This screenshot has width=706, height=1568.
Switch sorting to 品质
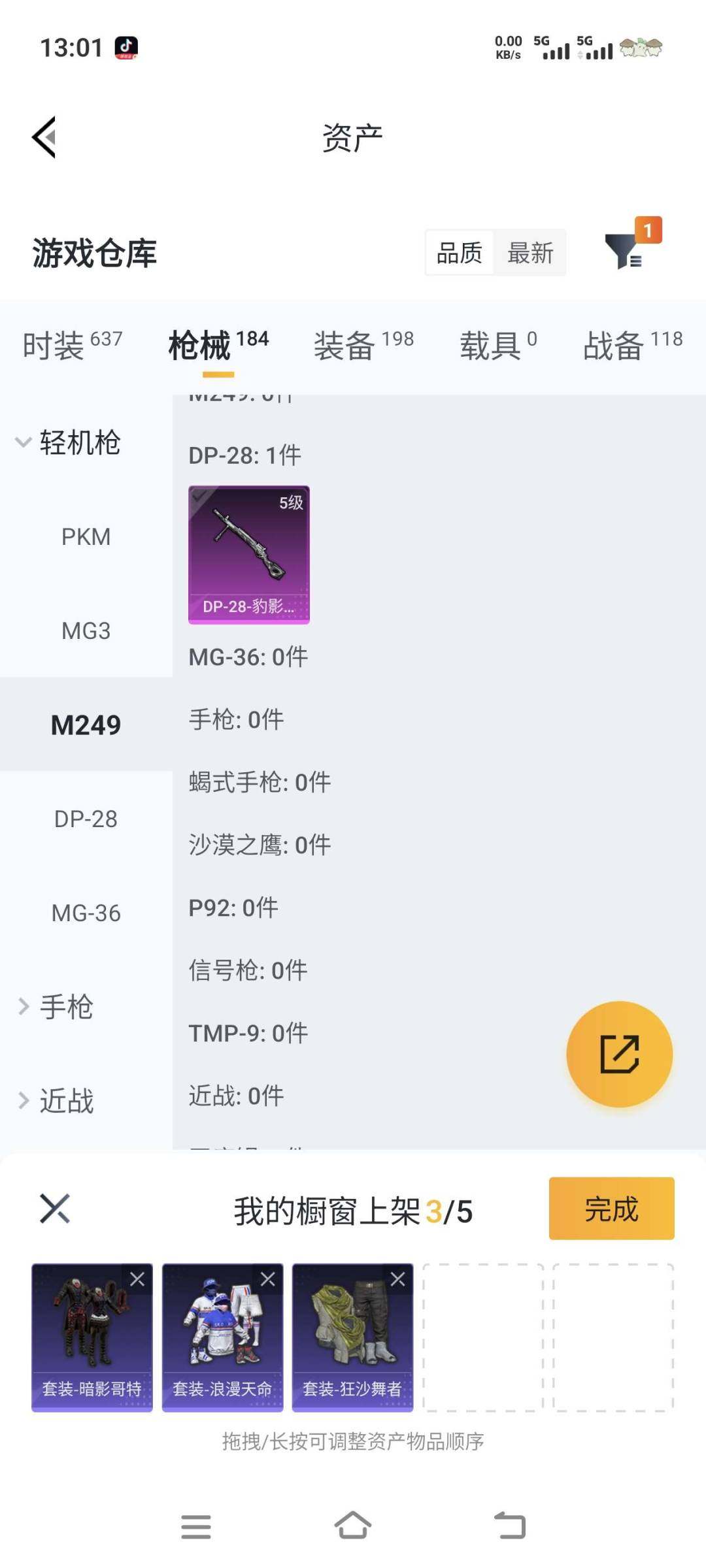click(459, 252)
